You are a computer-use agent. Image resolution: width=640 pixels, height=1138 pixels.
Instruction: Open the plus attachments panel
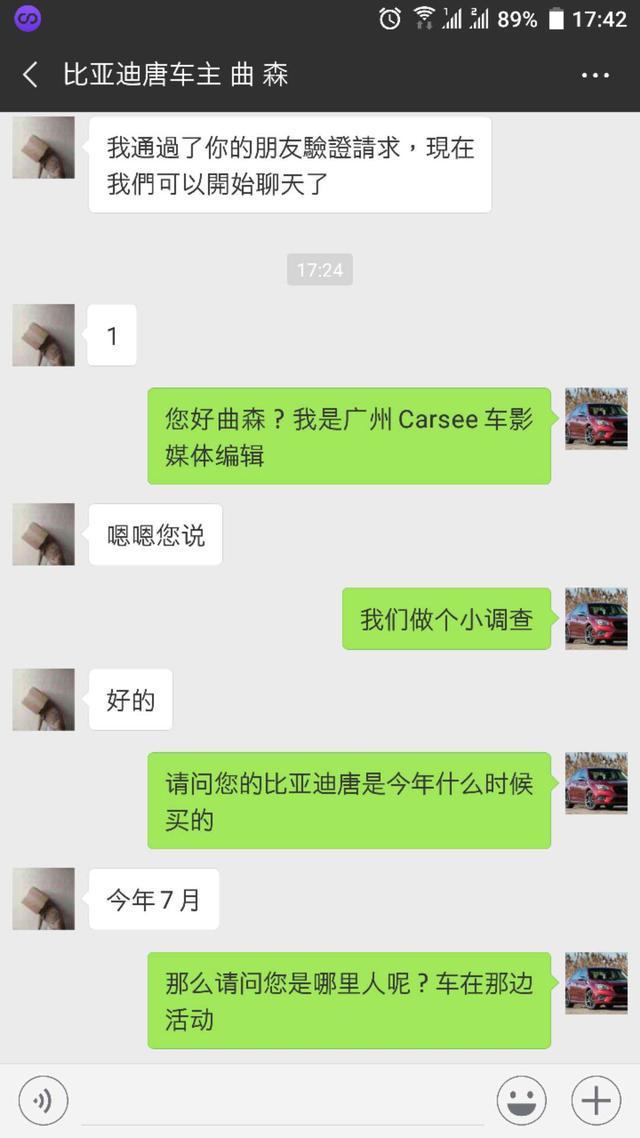coord(596,1101)
